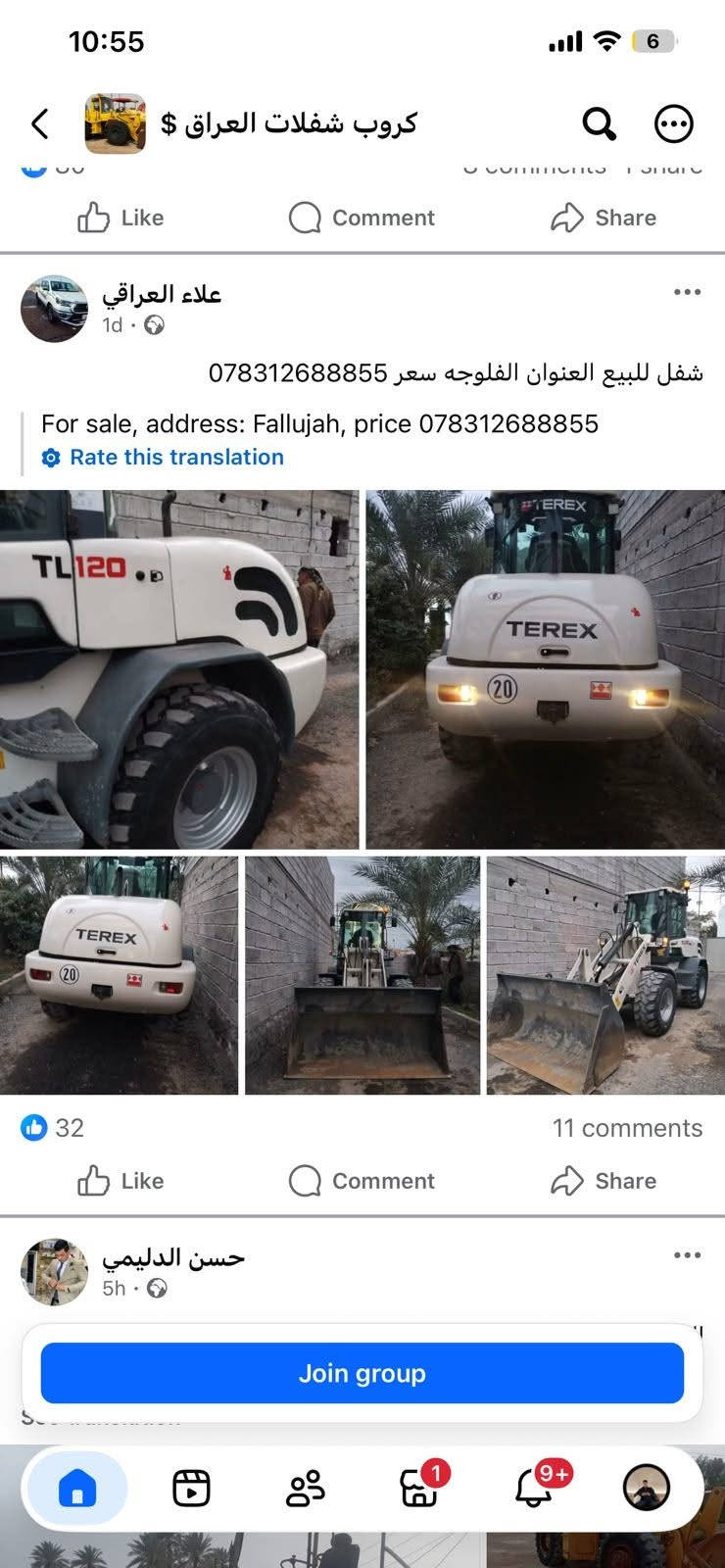Rate this translation
The height and width of the screenshot is (1568, 725).
(163, 457)
